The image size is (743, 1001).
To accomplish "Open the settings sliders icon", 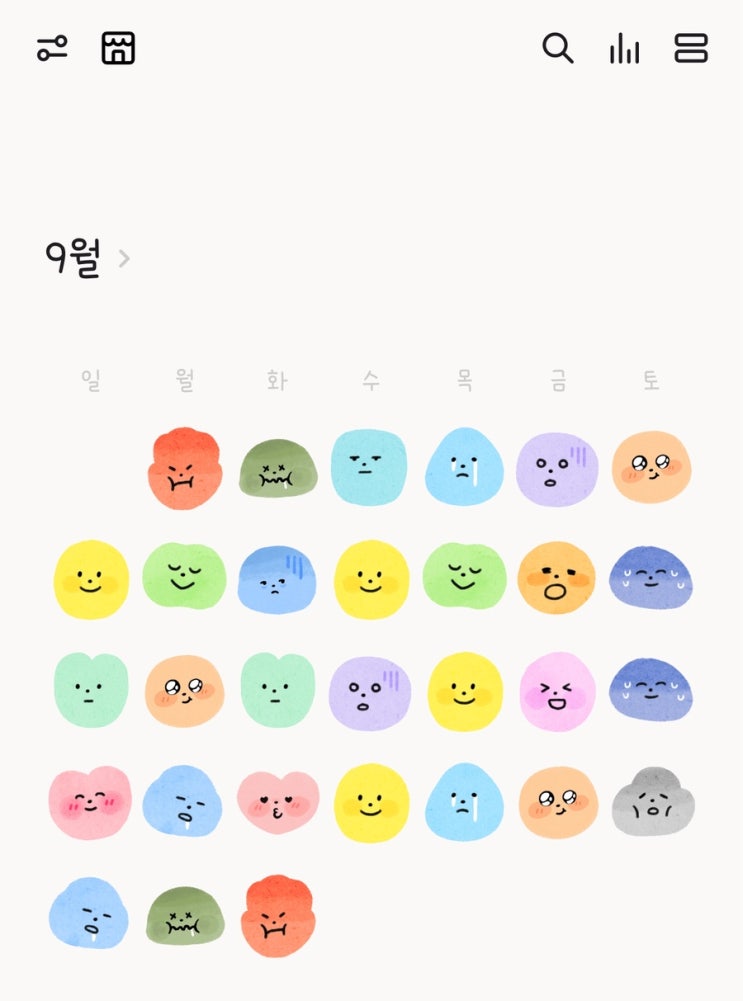I will coord(52,49).
